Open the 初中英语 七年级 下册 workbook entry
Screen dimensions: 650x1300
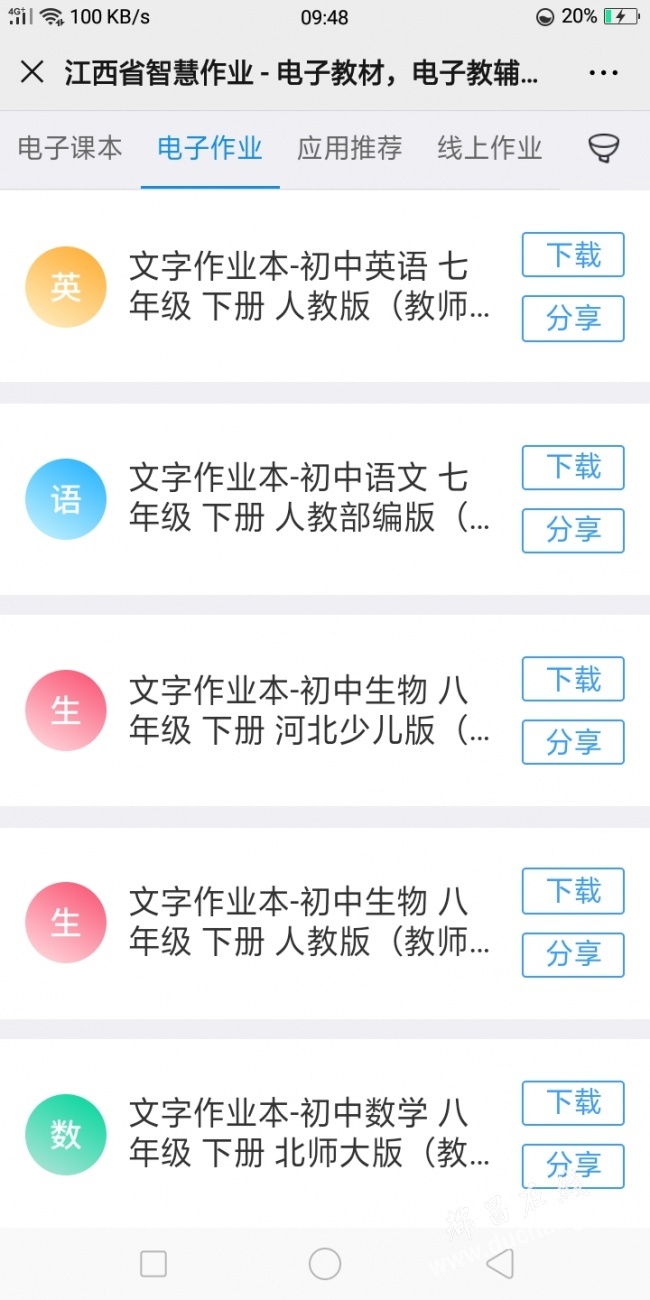pyautogui.click(x=310, y=287)
